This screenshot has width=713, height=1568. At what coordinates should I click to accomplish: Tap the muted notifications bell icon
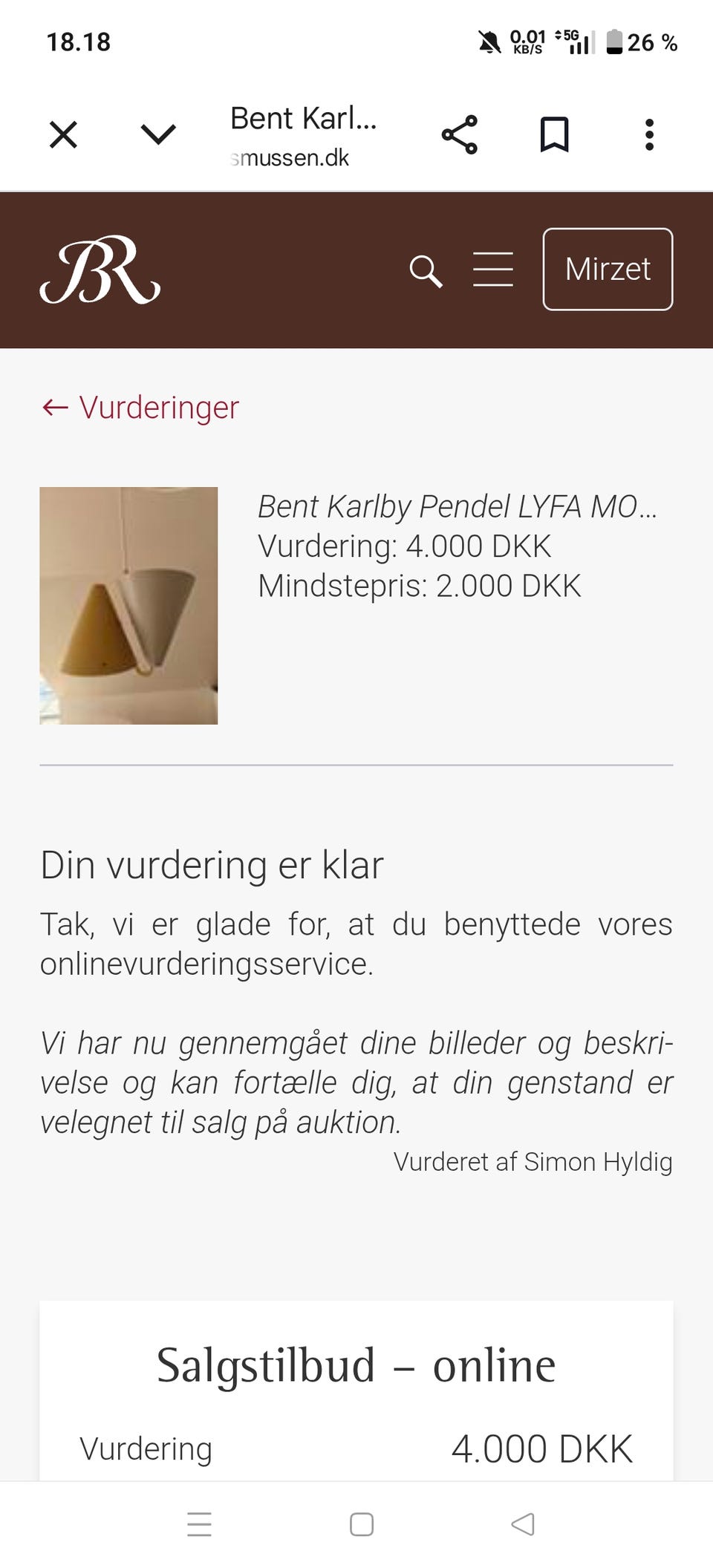point(488,42)
